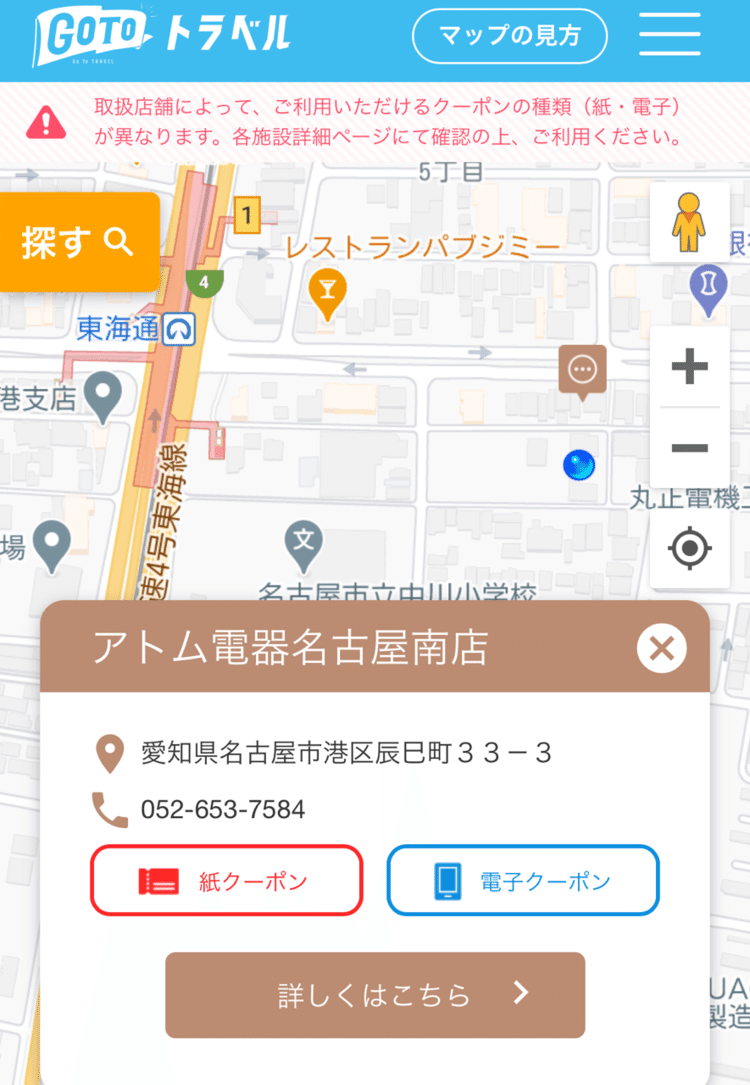Viewport: 750px width, 1085px height.
Task: Tap the brown speech-bubble map marker
Action: 582,371
